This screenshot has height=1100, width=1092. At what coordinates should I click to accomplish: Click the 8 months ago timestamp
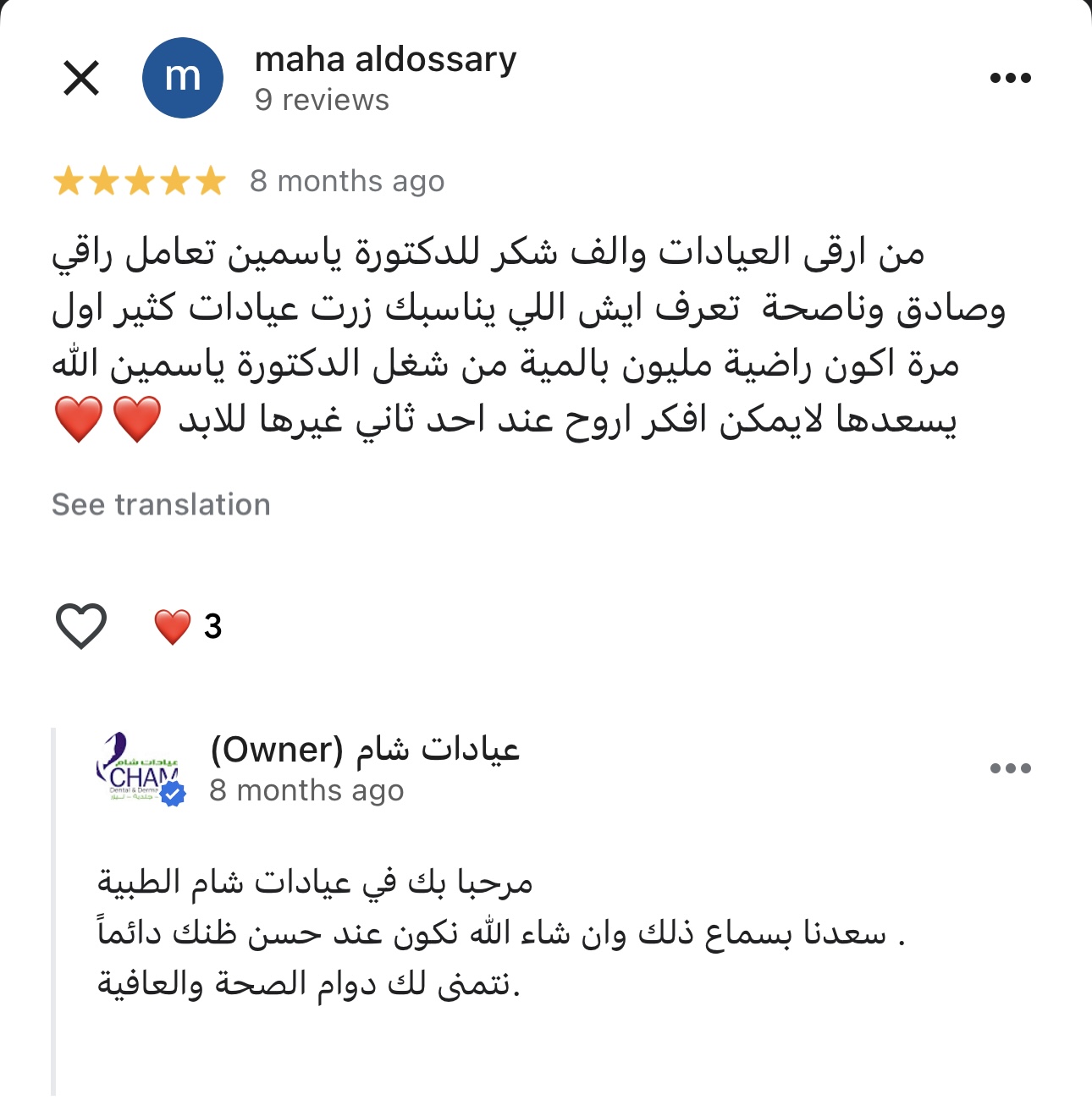(x=347, y=180)
